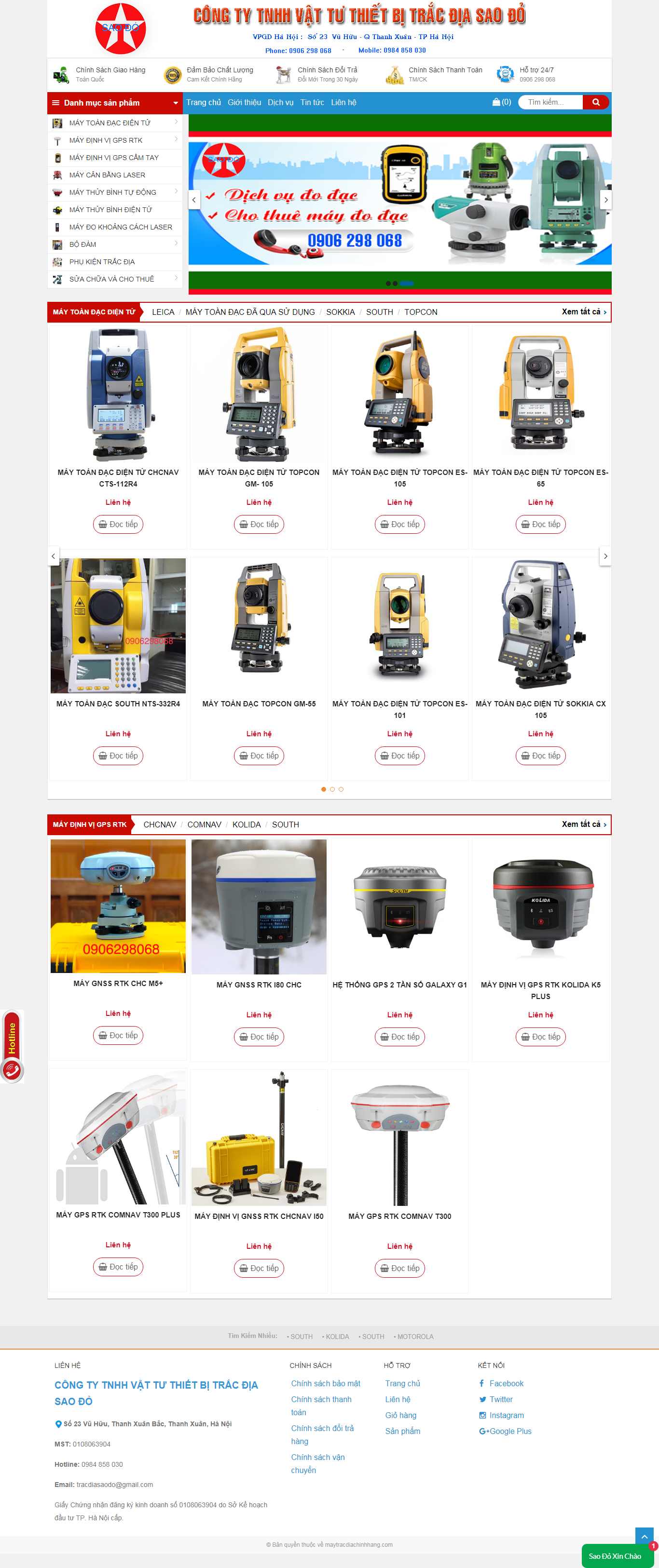Click Đọc tiếp on MÁY TOÀN ĐẠC TOPCON GM-55

point(259,756)
